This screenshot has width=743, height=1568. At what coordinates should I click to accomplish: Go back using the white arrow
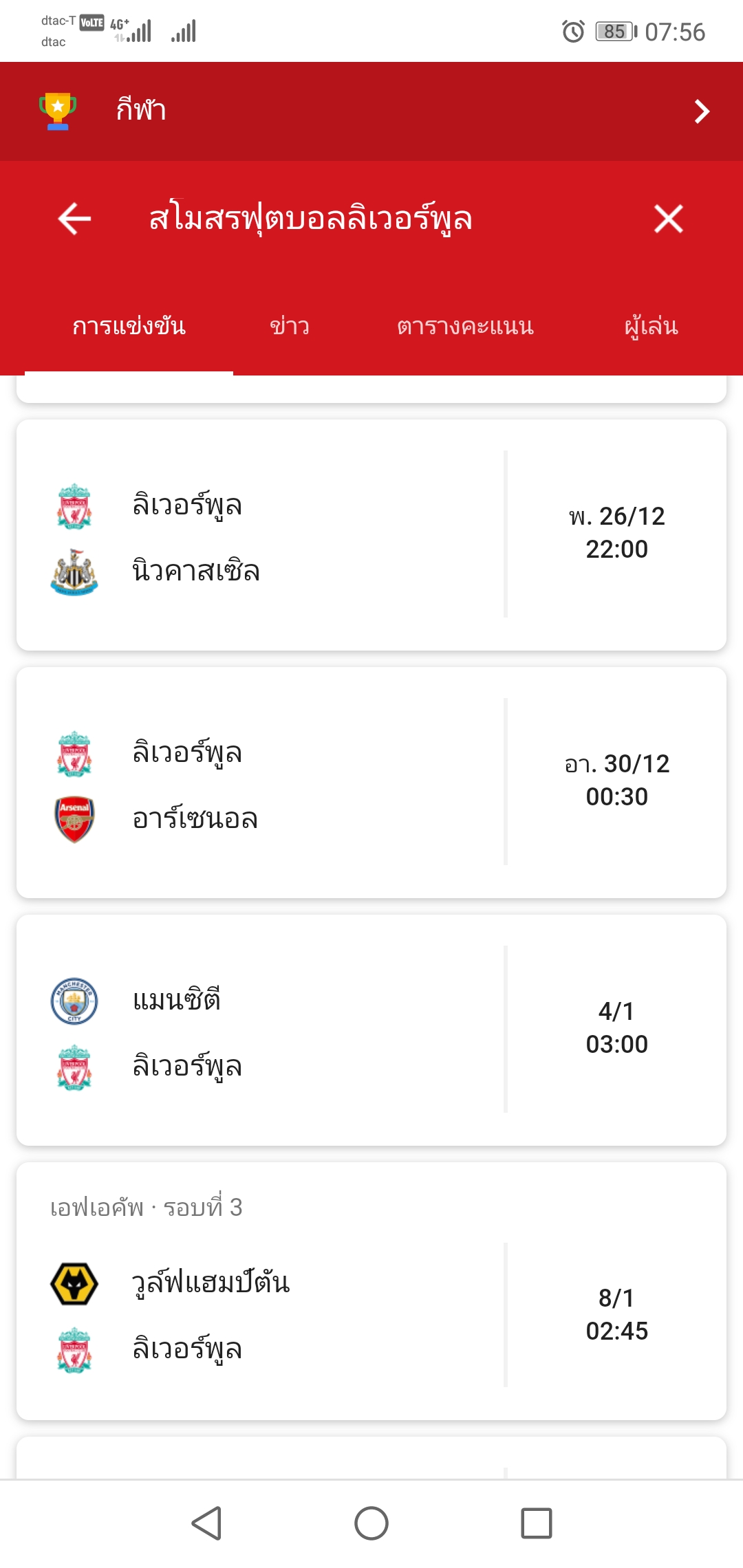pyautogui.click(x=74, y=219)
